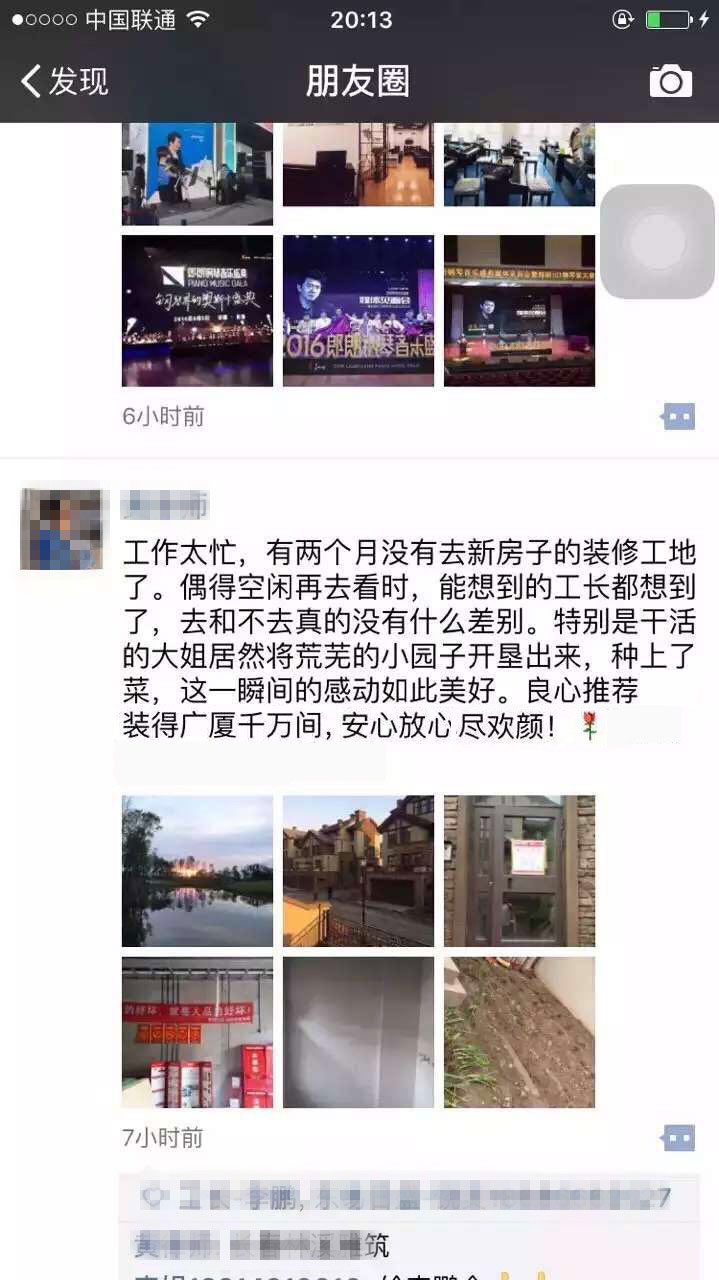Tap the AssistiveTouch floating button

click(x=657, y=241)
